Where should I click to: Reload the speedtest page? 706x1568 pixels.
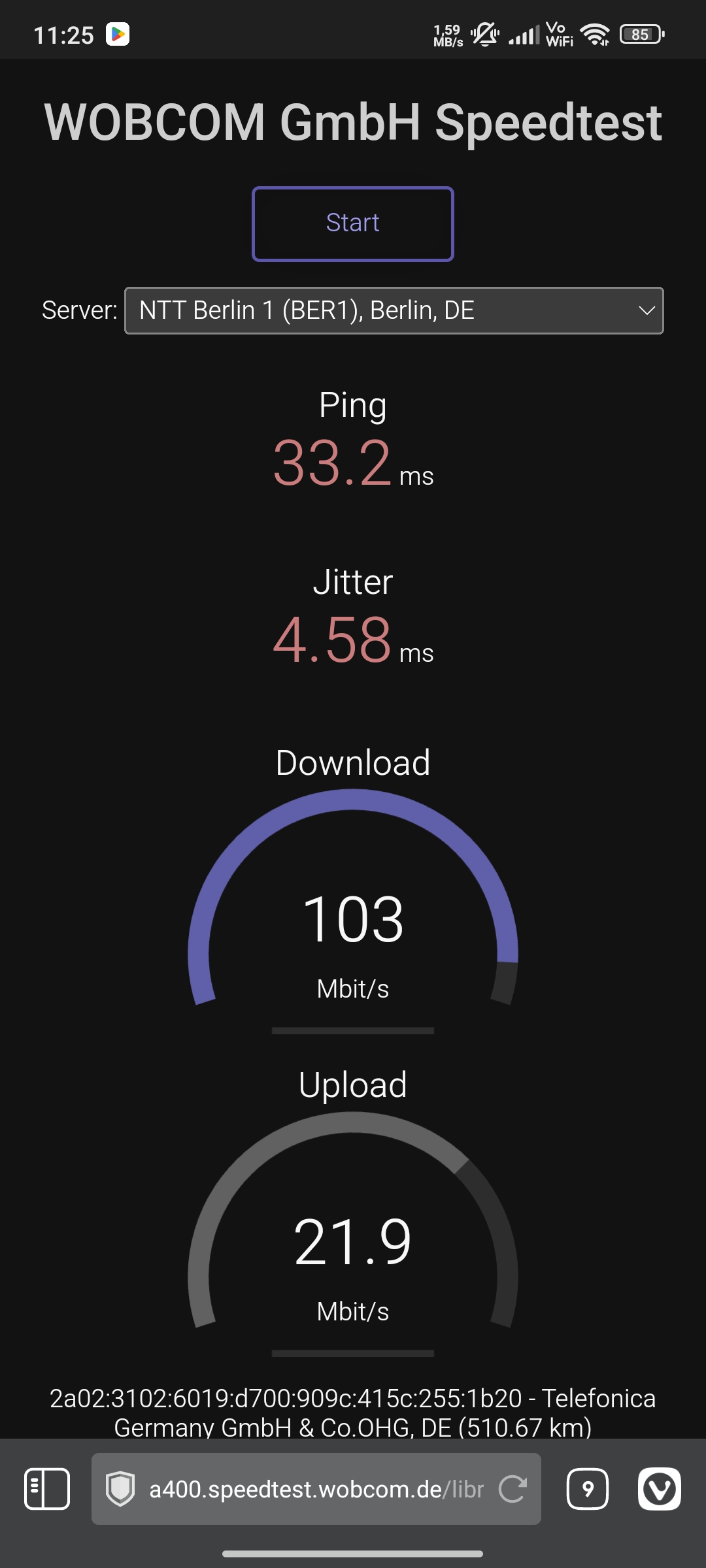point(513,1489)
